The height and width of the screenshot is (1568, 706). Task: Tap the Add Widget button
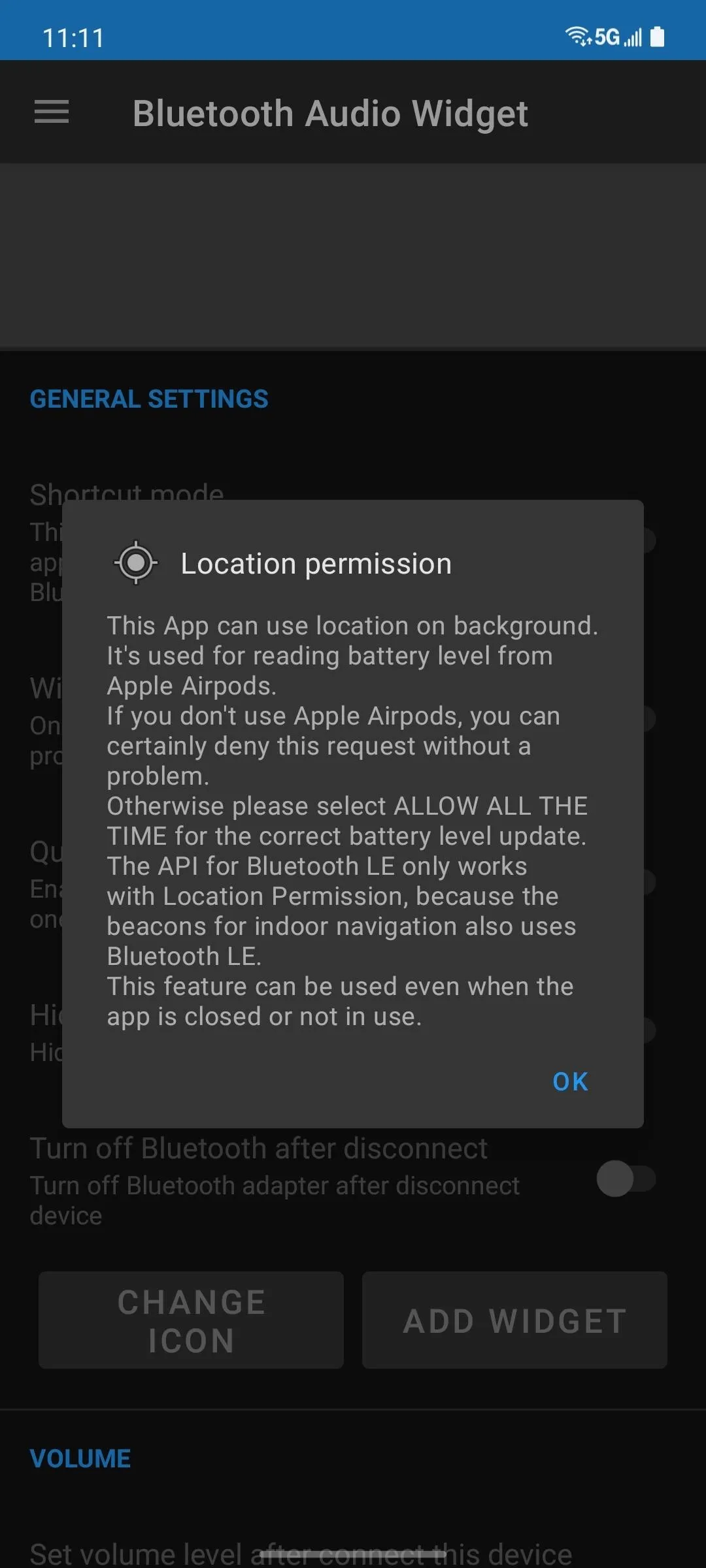[x=514, y=1320]
